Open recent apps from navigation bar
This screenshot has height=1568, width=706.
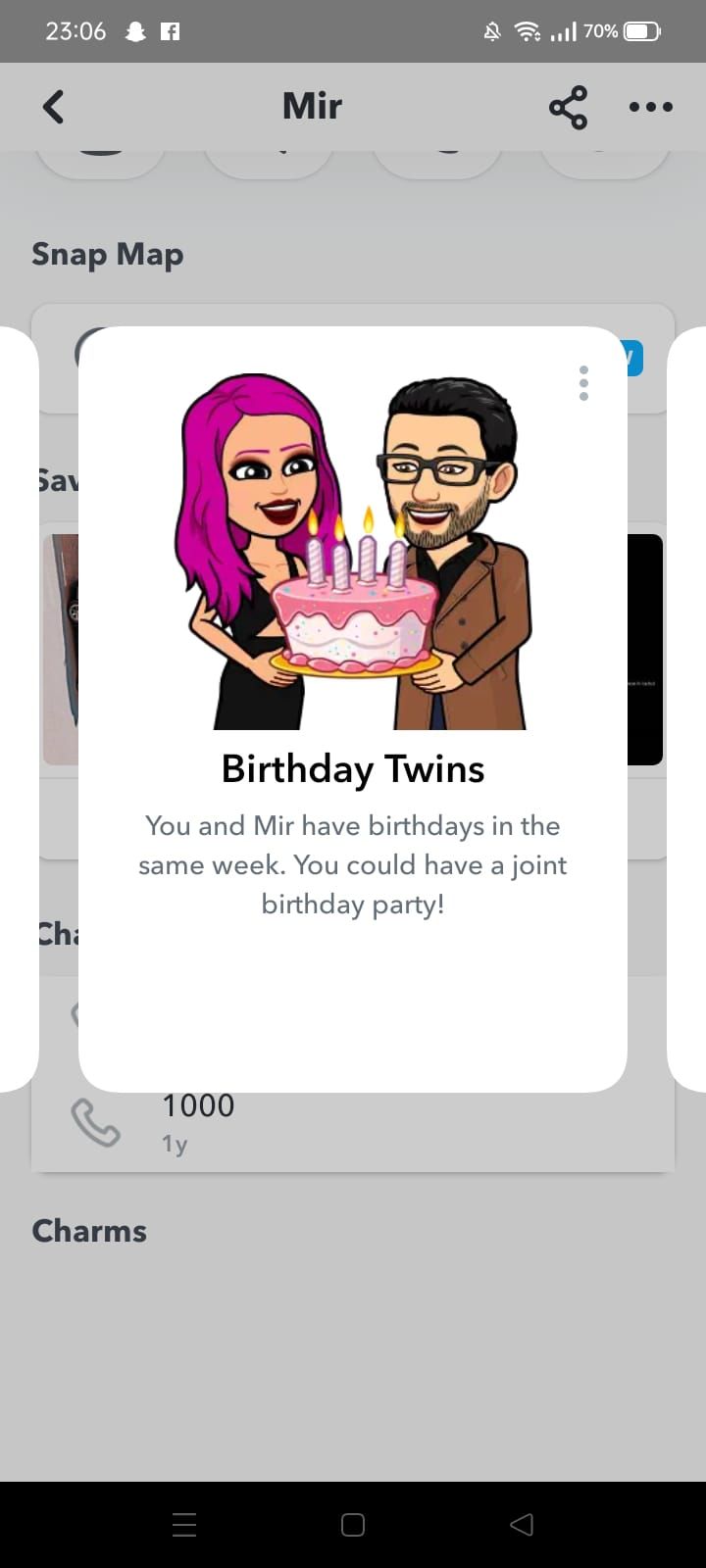point(184,1524)
